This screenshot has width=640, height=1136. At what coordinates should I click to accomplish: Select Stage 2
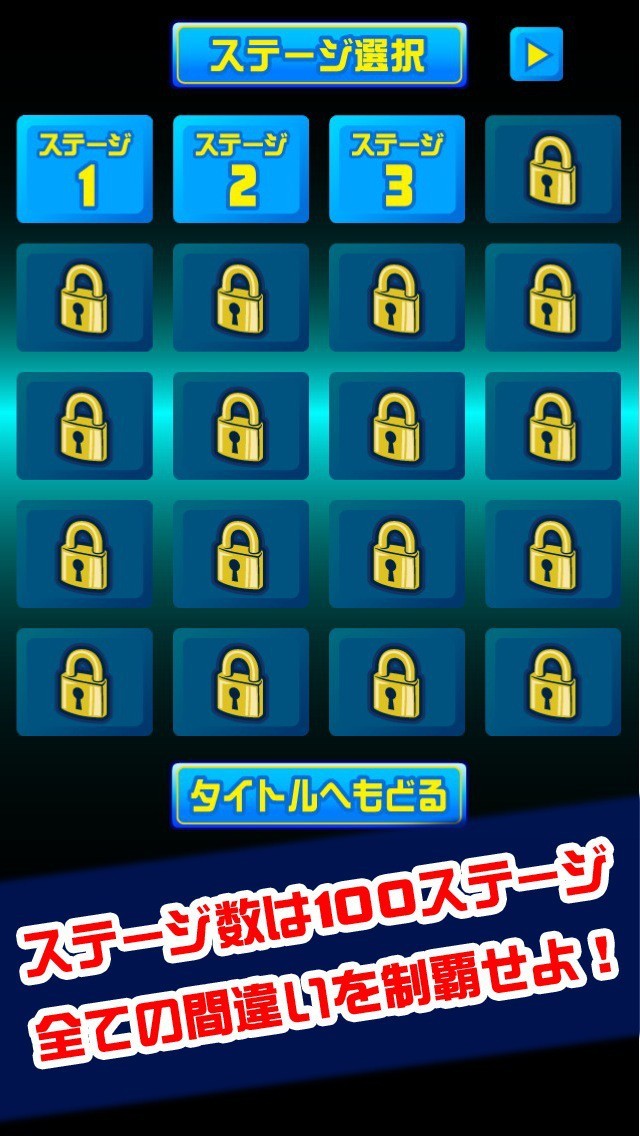[241, 169]
